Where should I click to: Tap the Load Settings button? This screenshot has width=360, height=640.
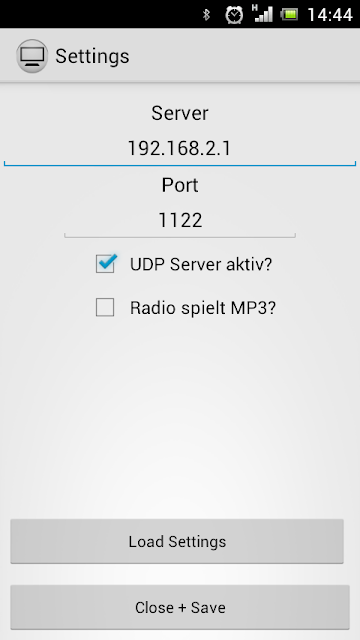click(177, 541)
